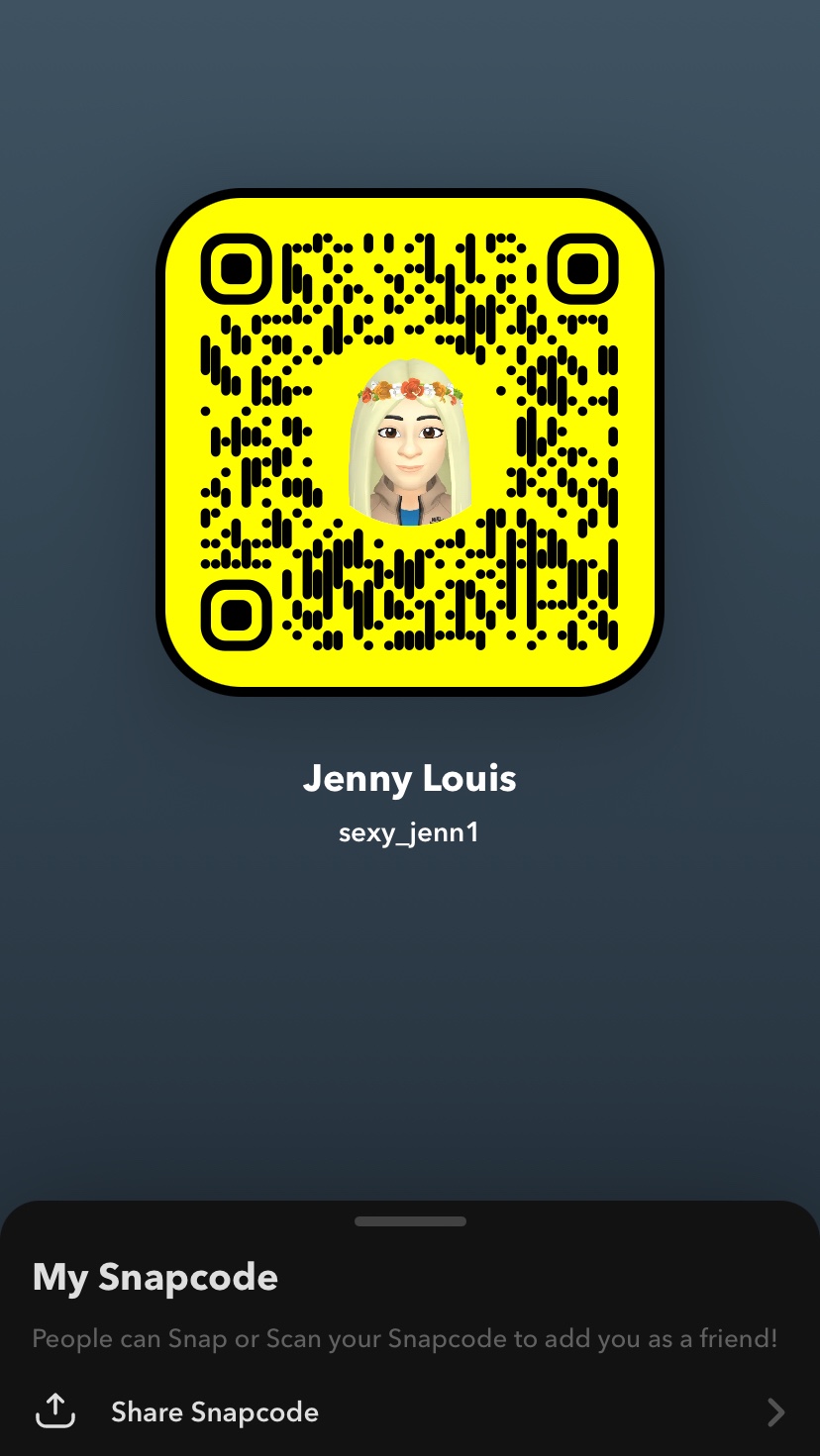Open the Share Snapcode row
This screenshot has width=820, height=1456.
[x=409, y=1411]
